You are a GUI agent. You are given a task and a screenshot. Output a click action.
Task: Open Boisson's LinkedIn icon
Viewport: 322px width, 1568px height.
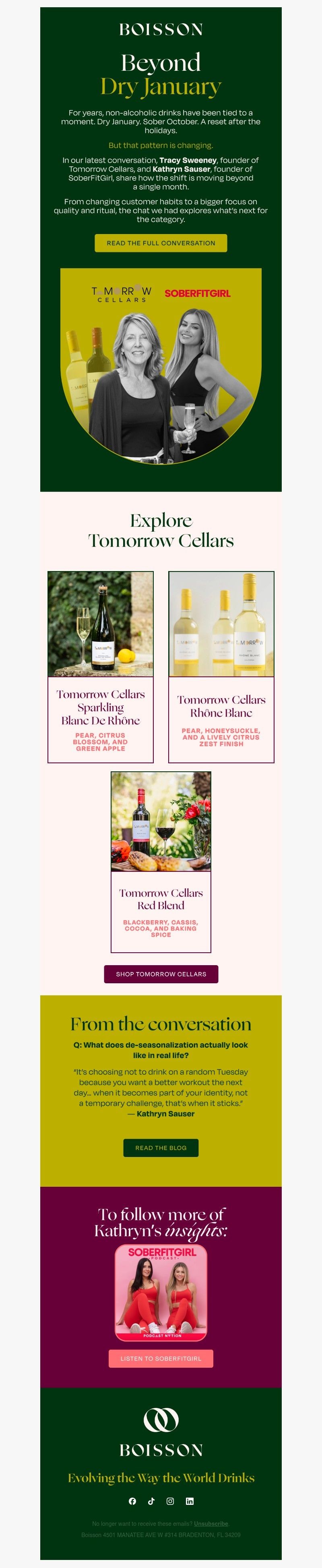point(190,1501)
